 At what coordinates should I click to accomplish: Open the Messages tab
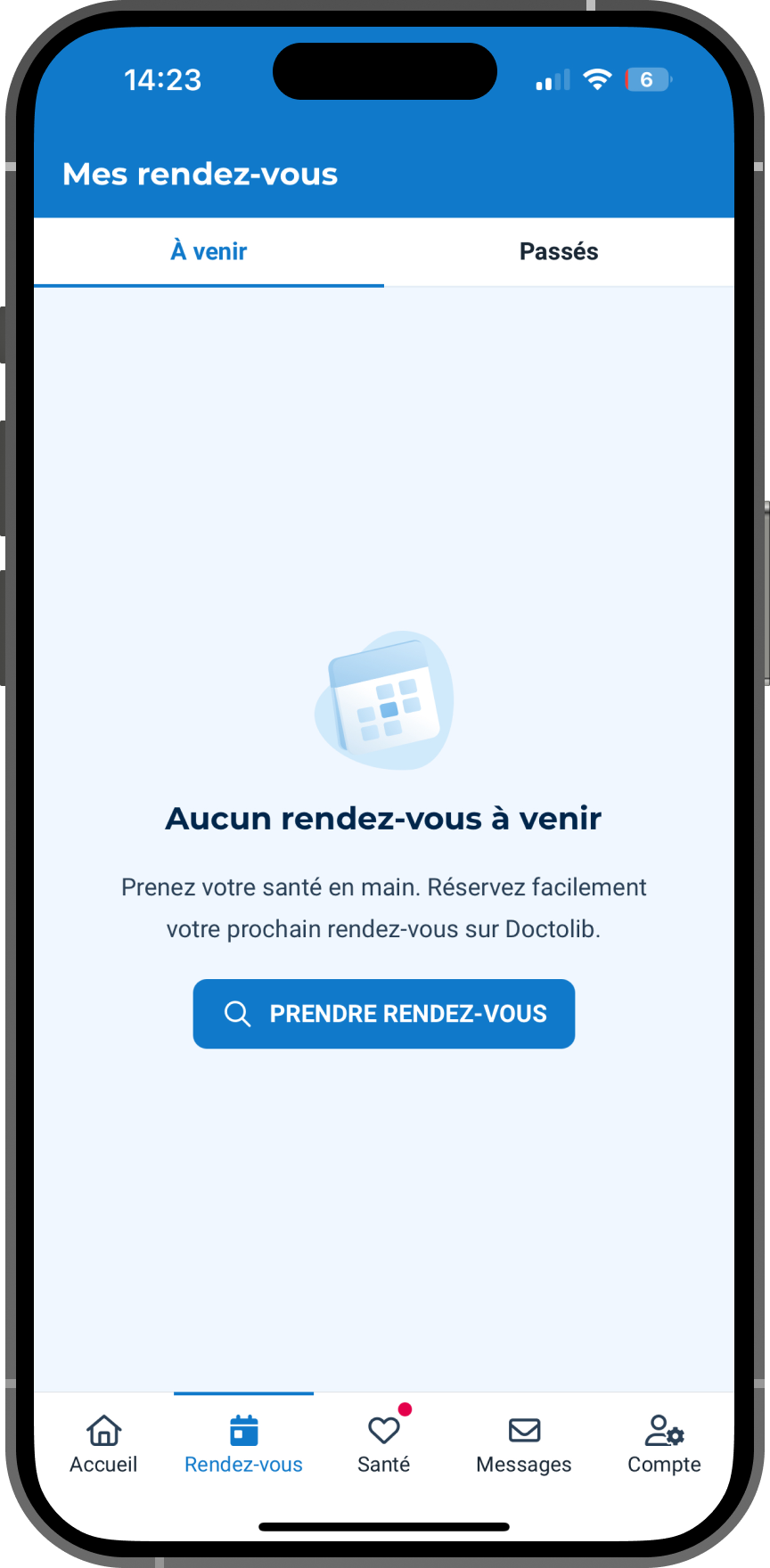pyautogui.click(x=524, y=1444)
